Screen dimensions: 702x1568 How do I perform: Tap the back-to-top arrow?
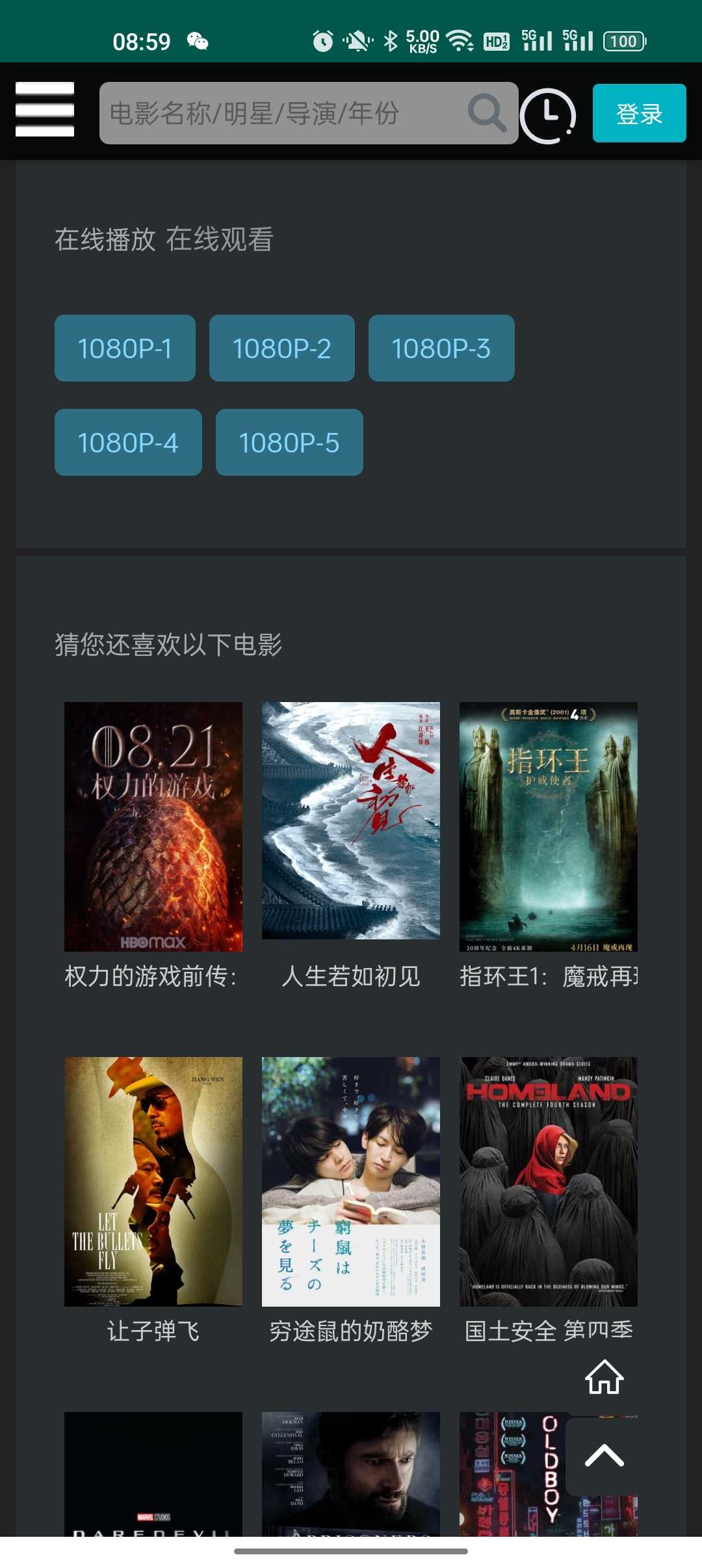tap(604, 1456)
